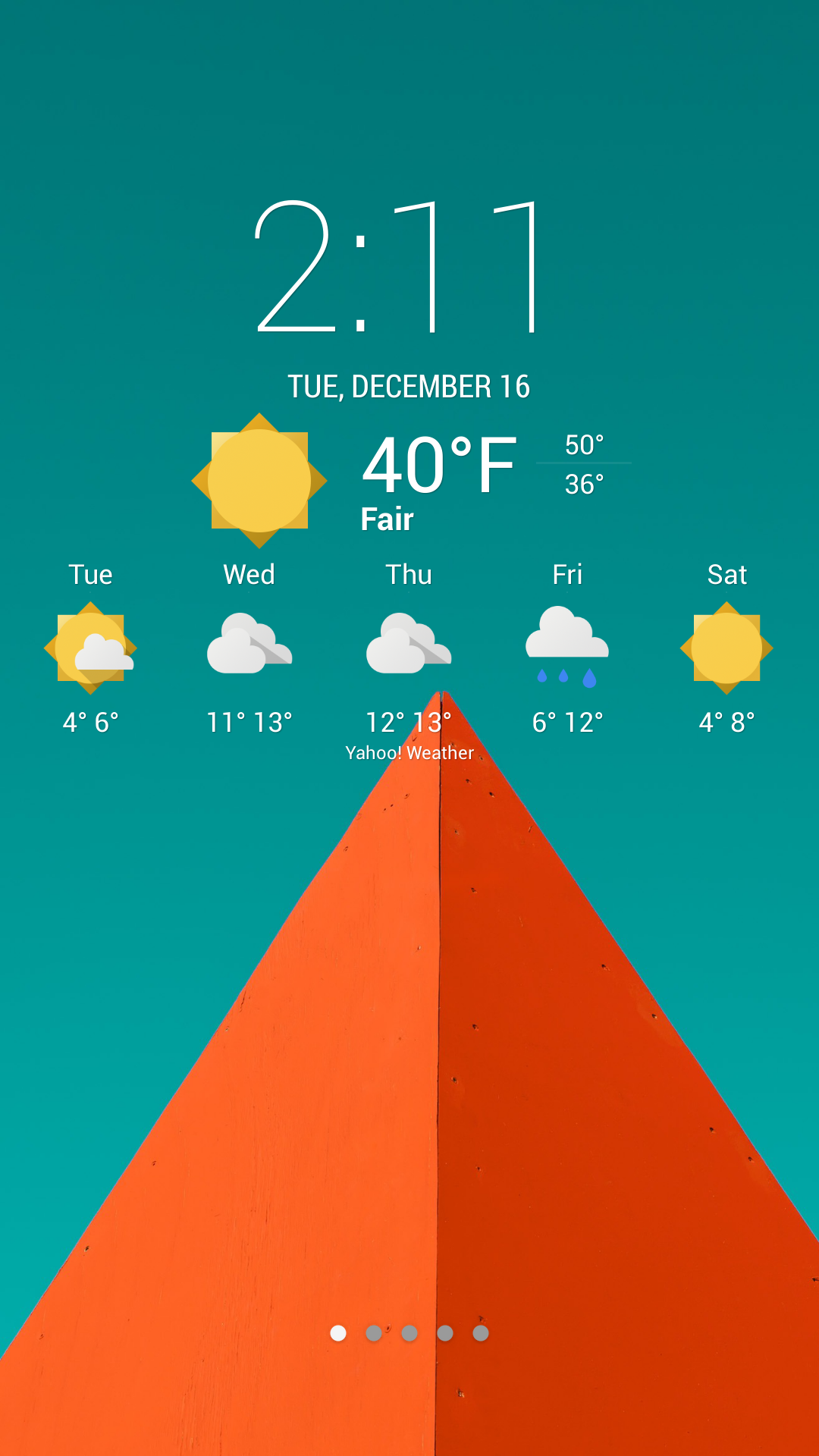The image size is (819, 1456).
Task: Select Friday's forecast temperatures 6° 12°
Action: [567, 723]
